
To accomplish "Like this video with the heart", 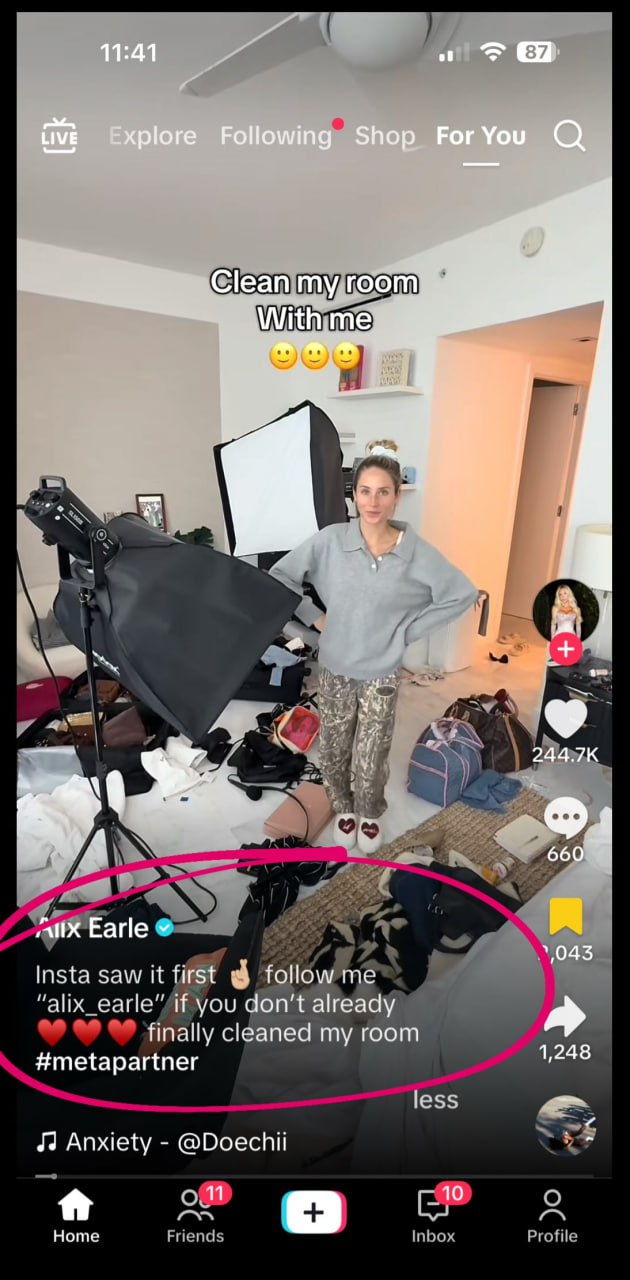I will [x=565, y=719].
